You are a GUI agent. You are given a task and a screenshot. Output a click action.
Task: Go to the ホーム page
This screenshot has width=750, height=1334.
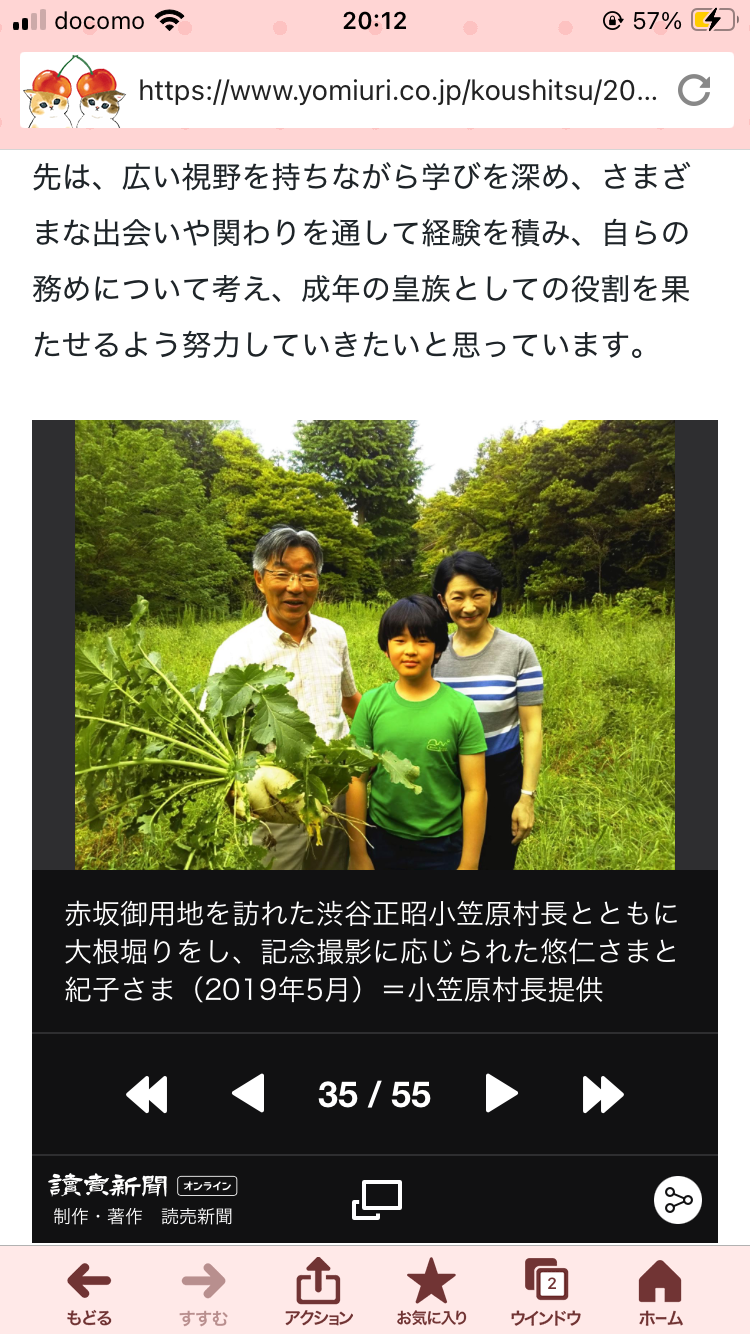[x=660, y=1292]
